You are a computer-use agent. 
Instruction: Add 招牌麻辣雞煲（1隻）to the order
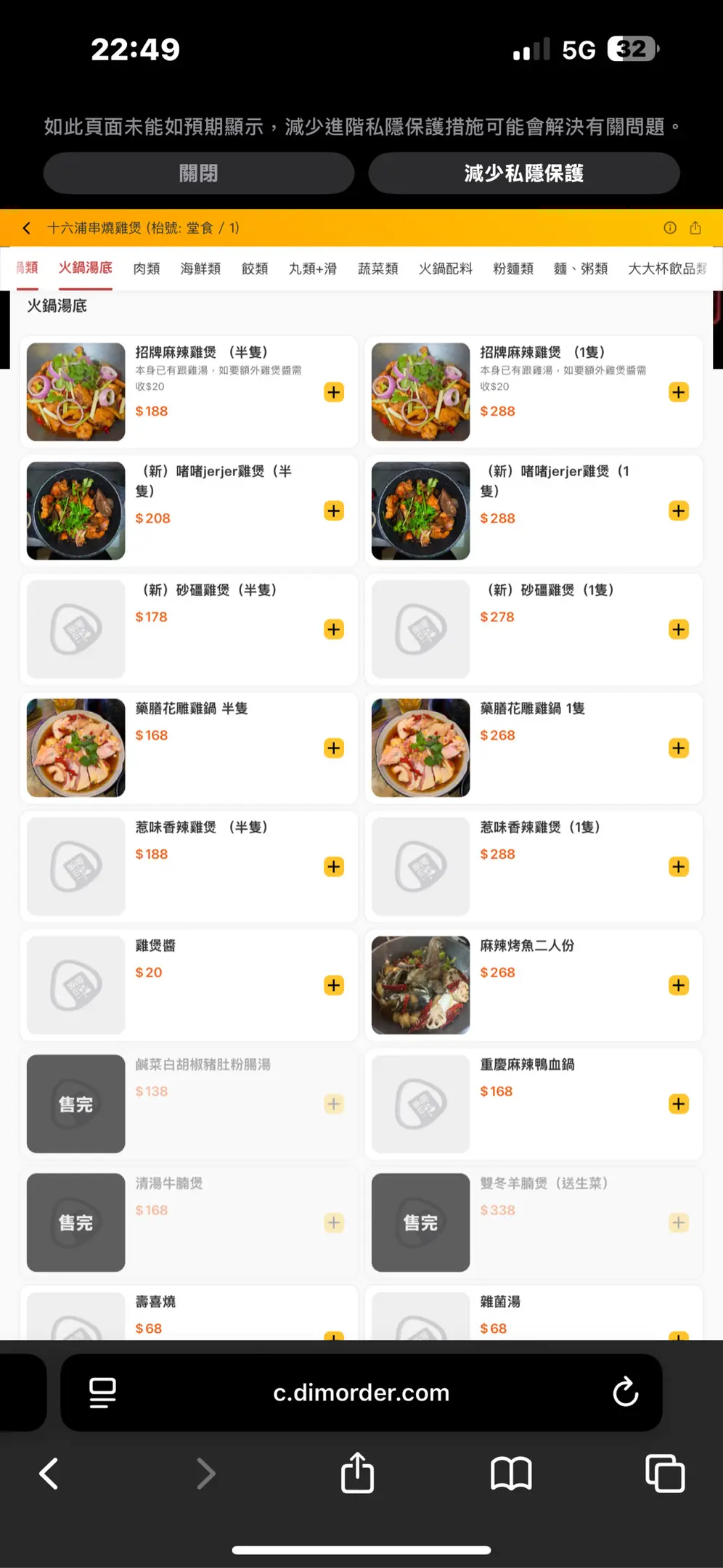pyautogui.click(x=679, y=393)
